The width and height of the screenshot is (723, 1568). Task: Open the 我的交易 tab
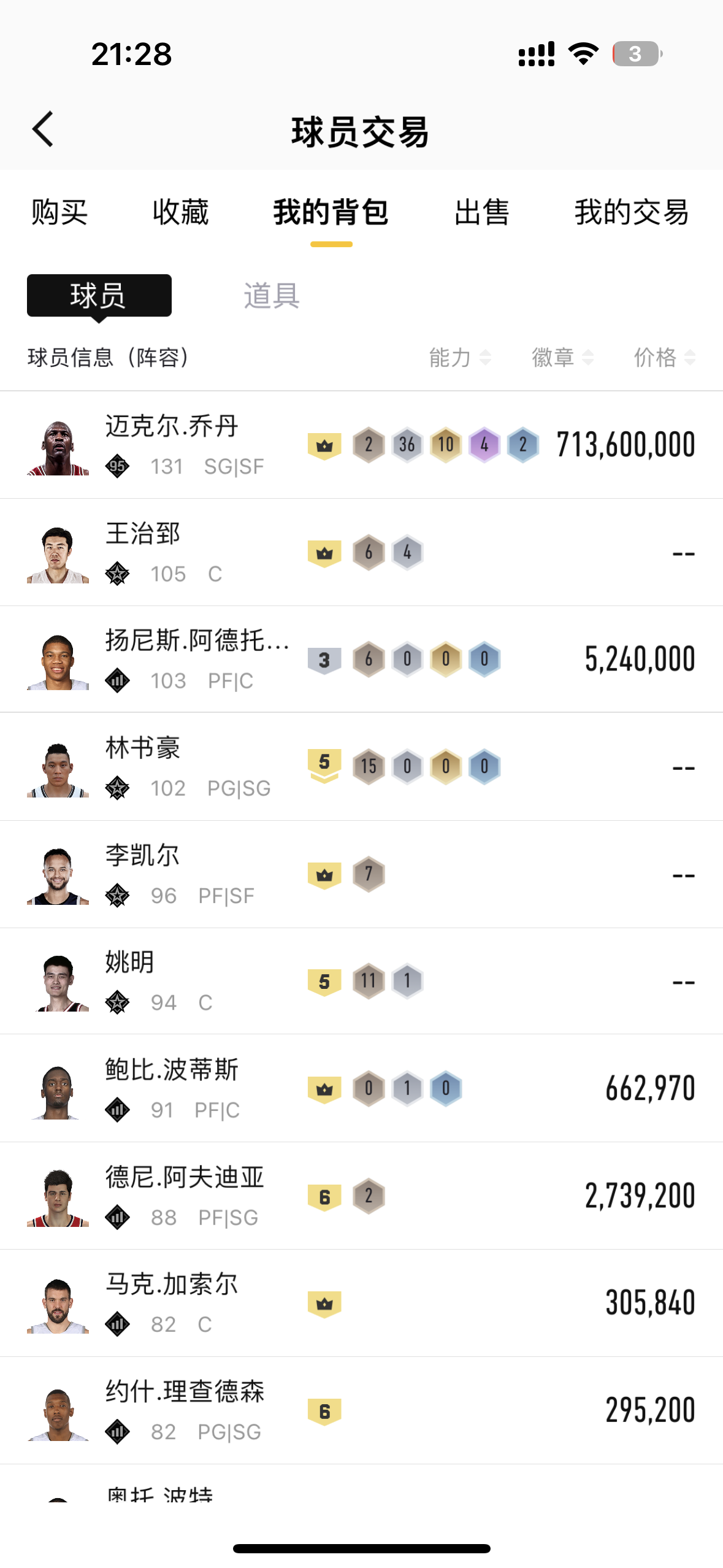(x=631, y=212)
